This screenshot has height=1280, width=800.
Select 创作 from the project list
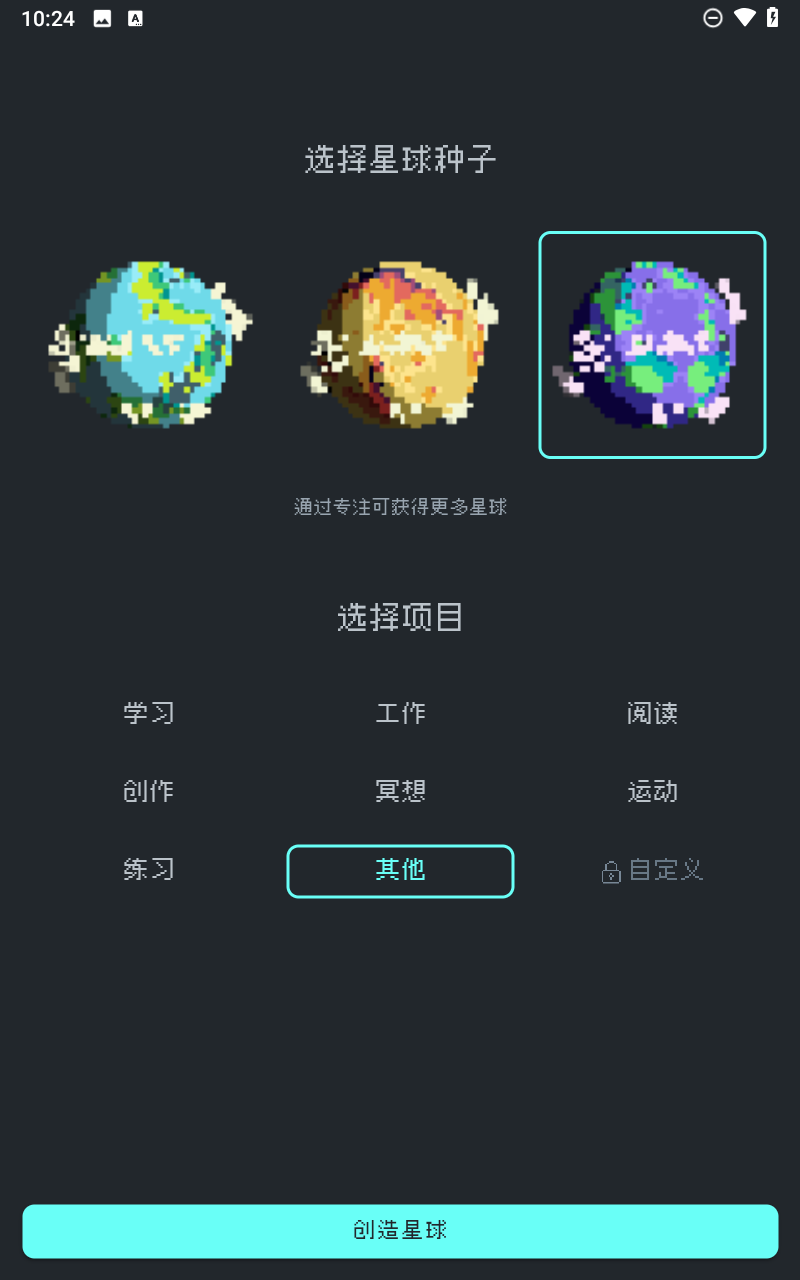(x=148, y=791)
